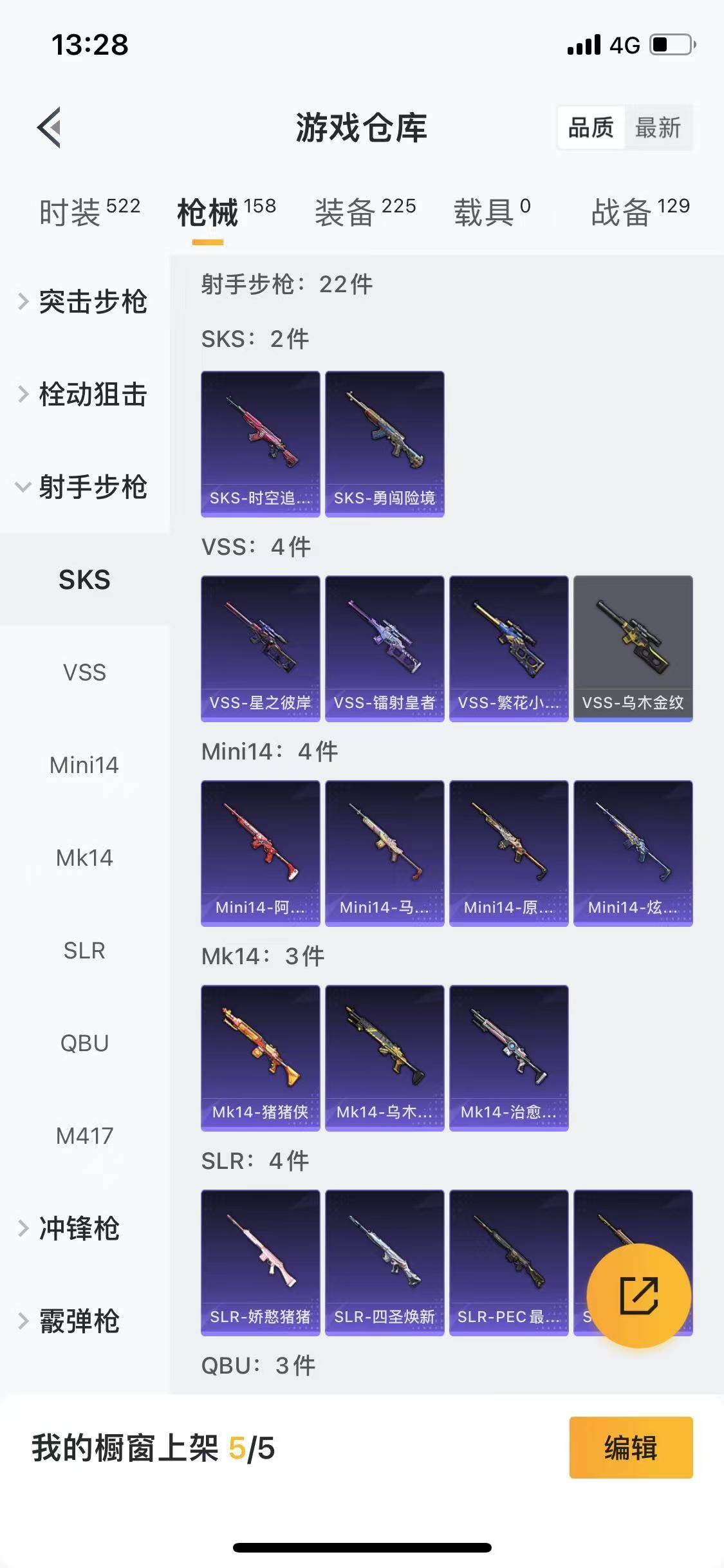724x1568 pixels.
Task: Sort by 最新
Action: 657,127
